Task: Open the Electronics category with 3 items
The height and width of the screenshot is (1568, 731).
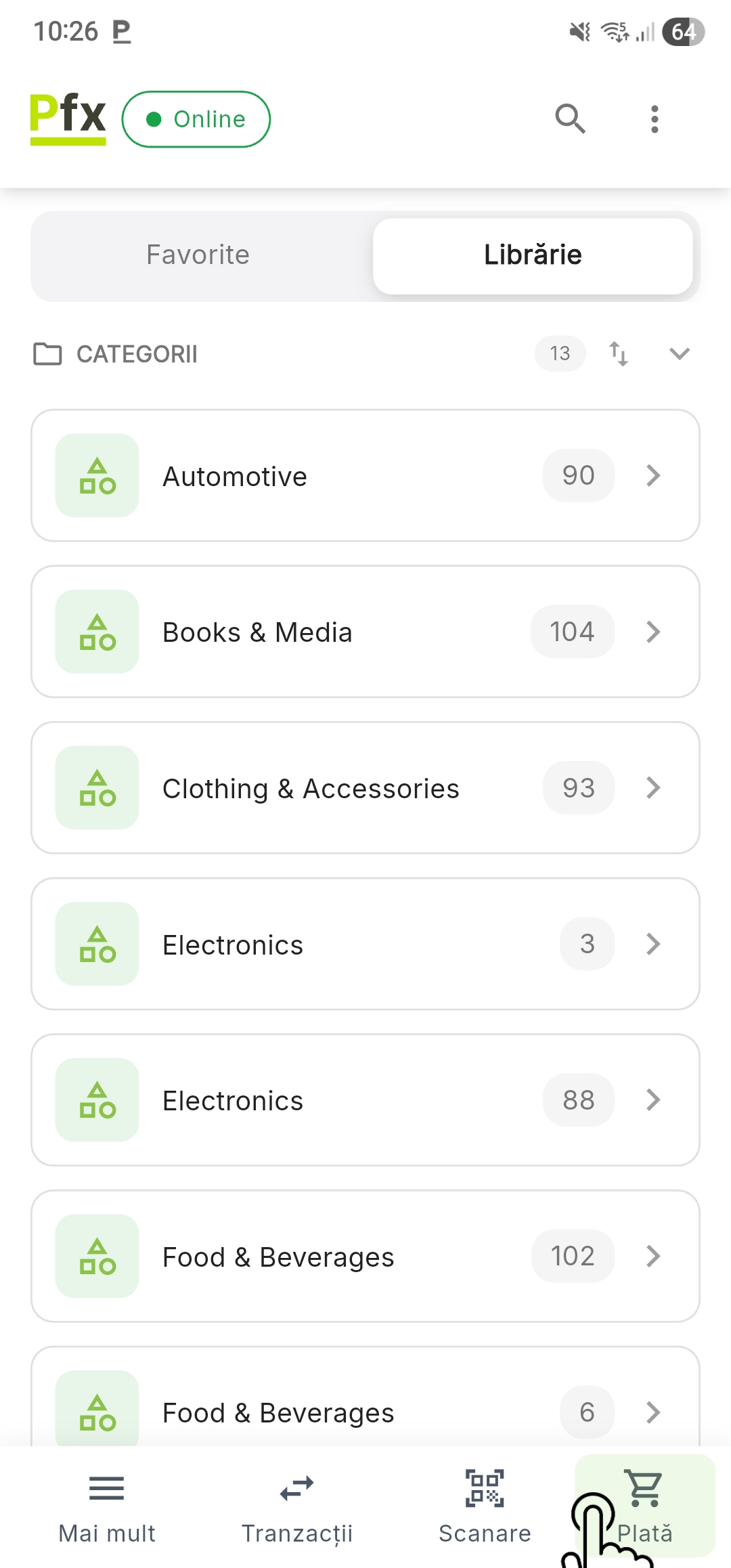Action: coord(365,944)
